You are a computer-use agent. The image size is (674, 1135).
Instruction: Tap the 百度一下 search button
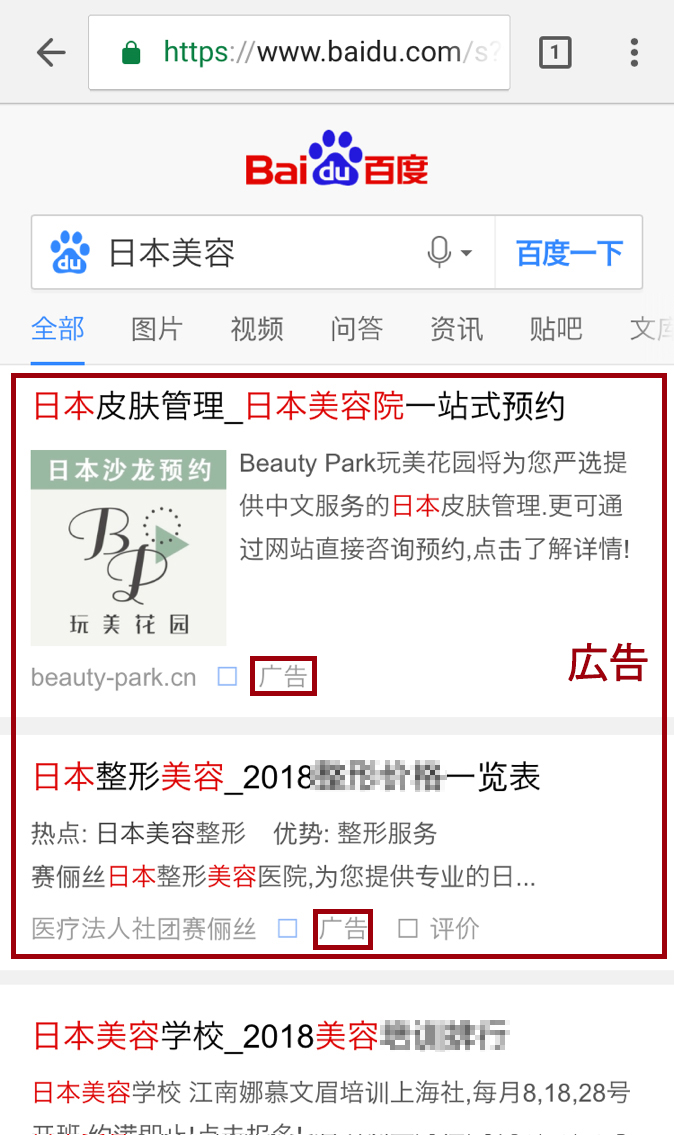[569, 253]
